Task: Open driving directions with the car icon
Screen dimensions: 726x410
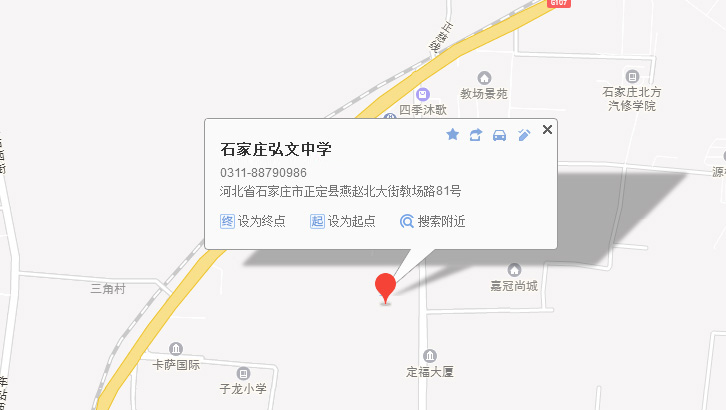Action: click(x=500, y=135)
